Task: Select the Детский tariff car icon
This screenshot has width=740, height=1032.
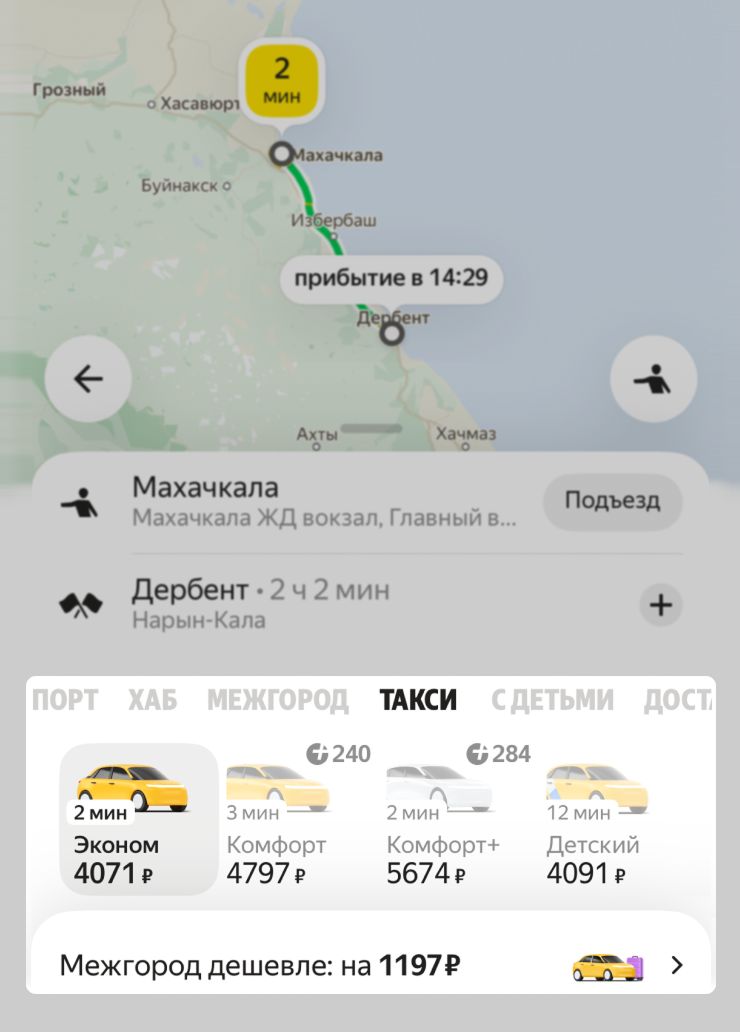Action: point(595,785)
